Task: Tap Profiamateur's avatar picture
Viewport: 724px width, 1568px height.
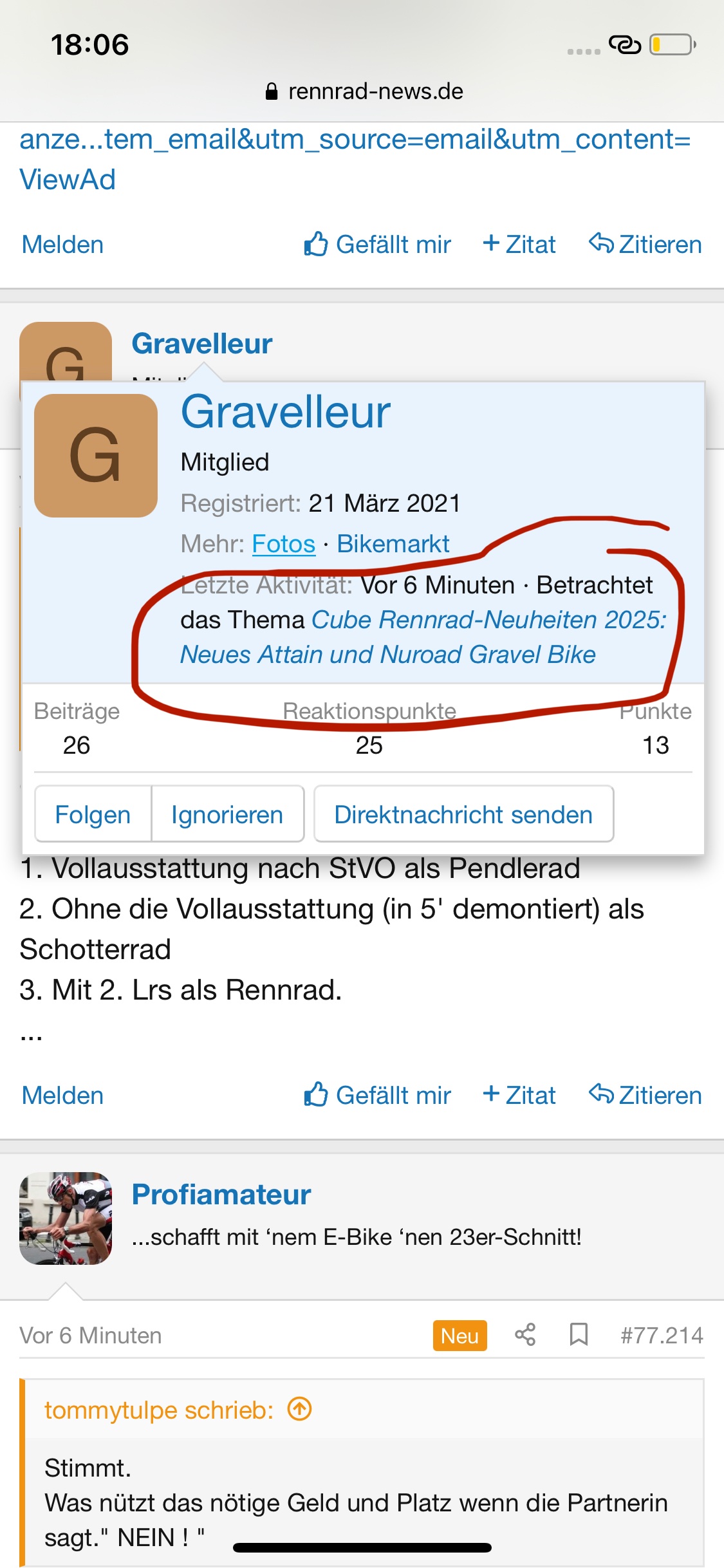Action: [66, 1218]
